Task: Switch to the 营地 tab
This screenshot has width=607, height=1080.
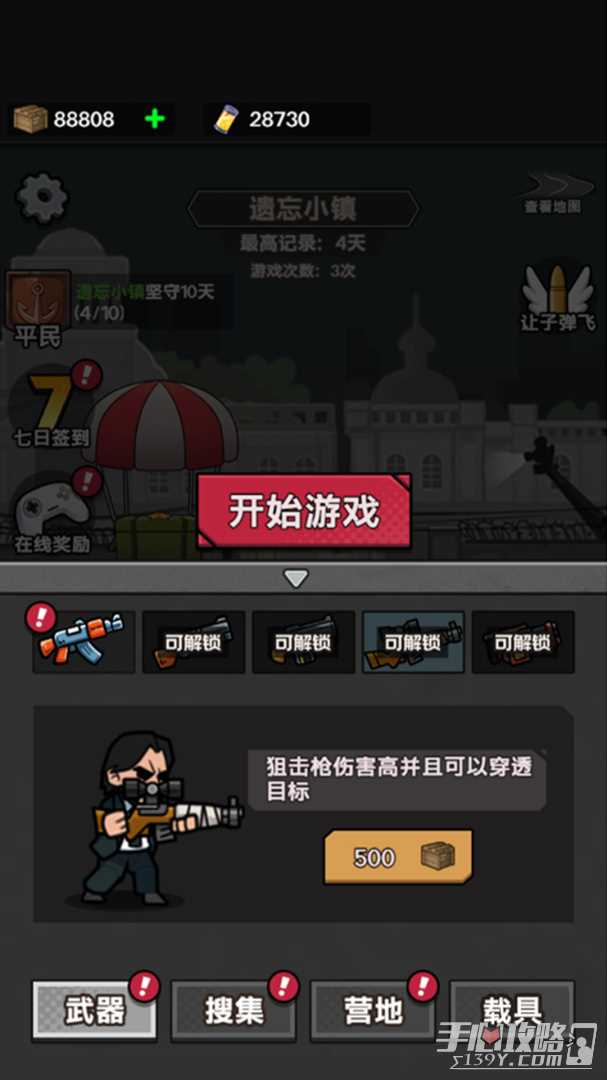Action: click(x=373, y=1011)
